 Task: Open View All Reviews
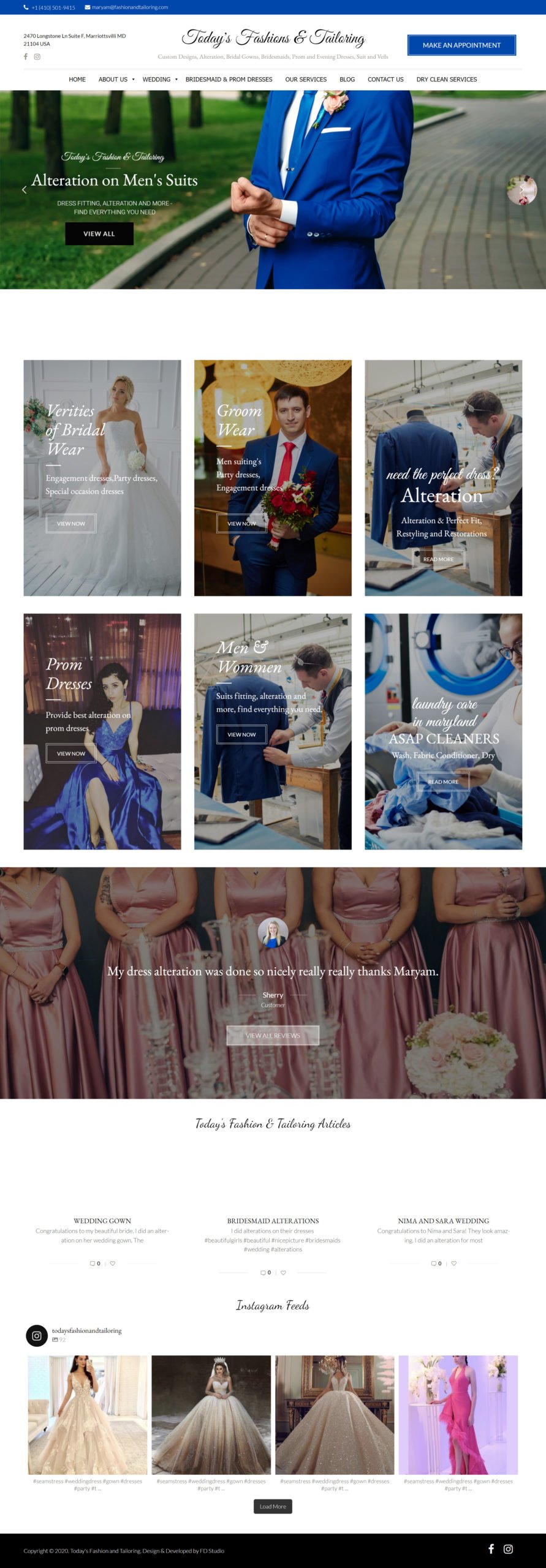pyautogui.click(x=273, y=1035)
